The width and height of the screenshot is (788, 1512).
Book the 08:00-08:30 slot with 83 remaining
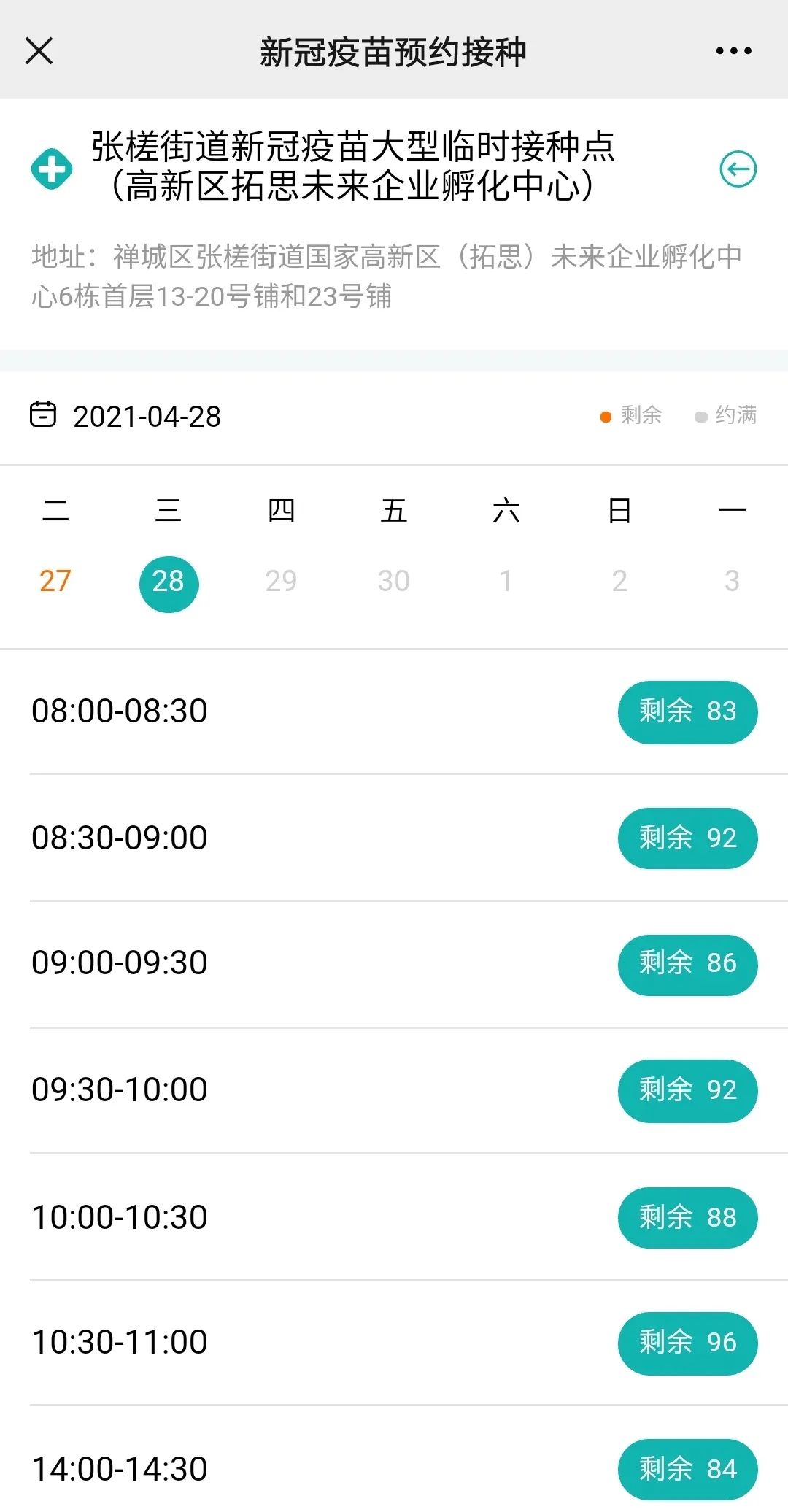click(687, 711)
